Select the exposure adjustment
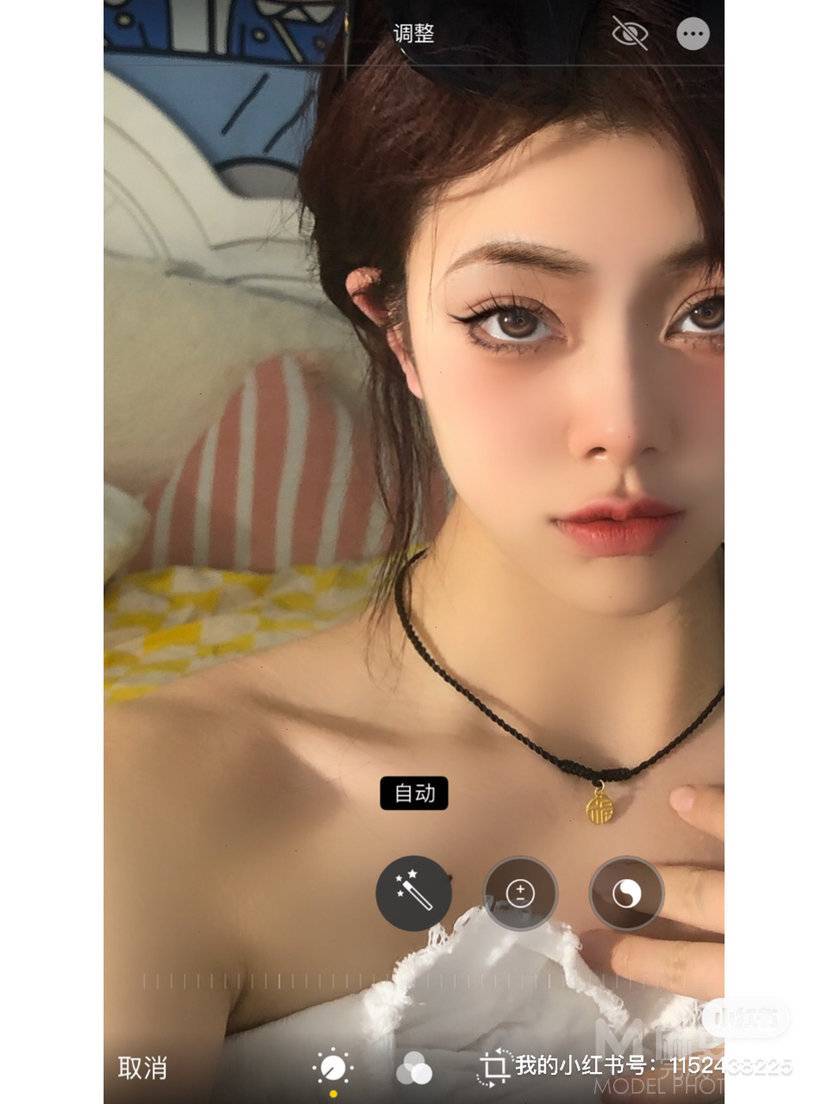The image size is (828, 1104). point(520,893)
